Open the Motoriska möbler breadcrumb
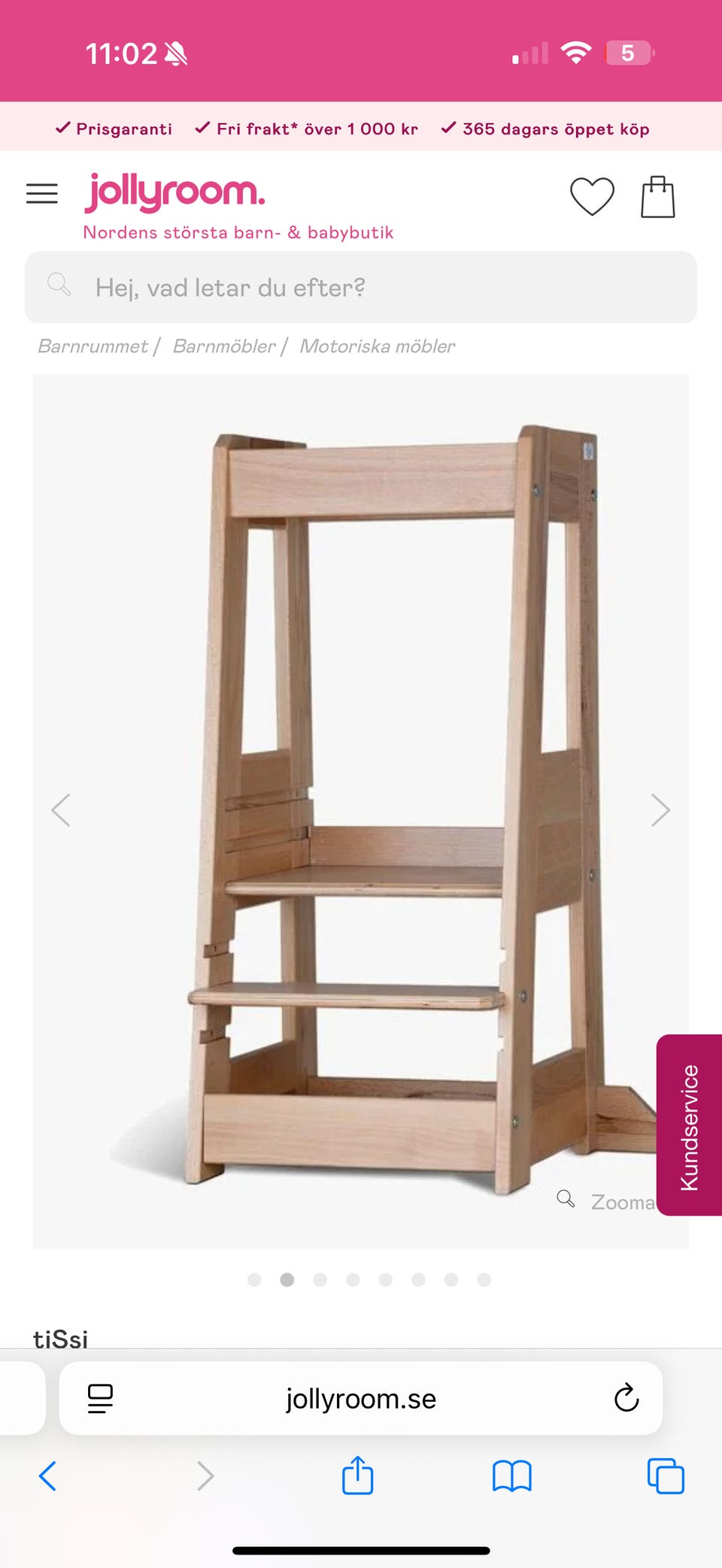The width and height of the screenshot is (722, 1568). click(x=378, y=346)
